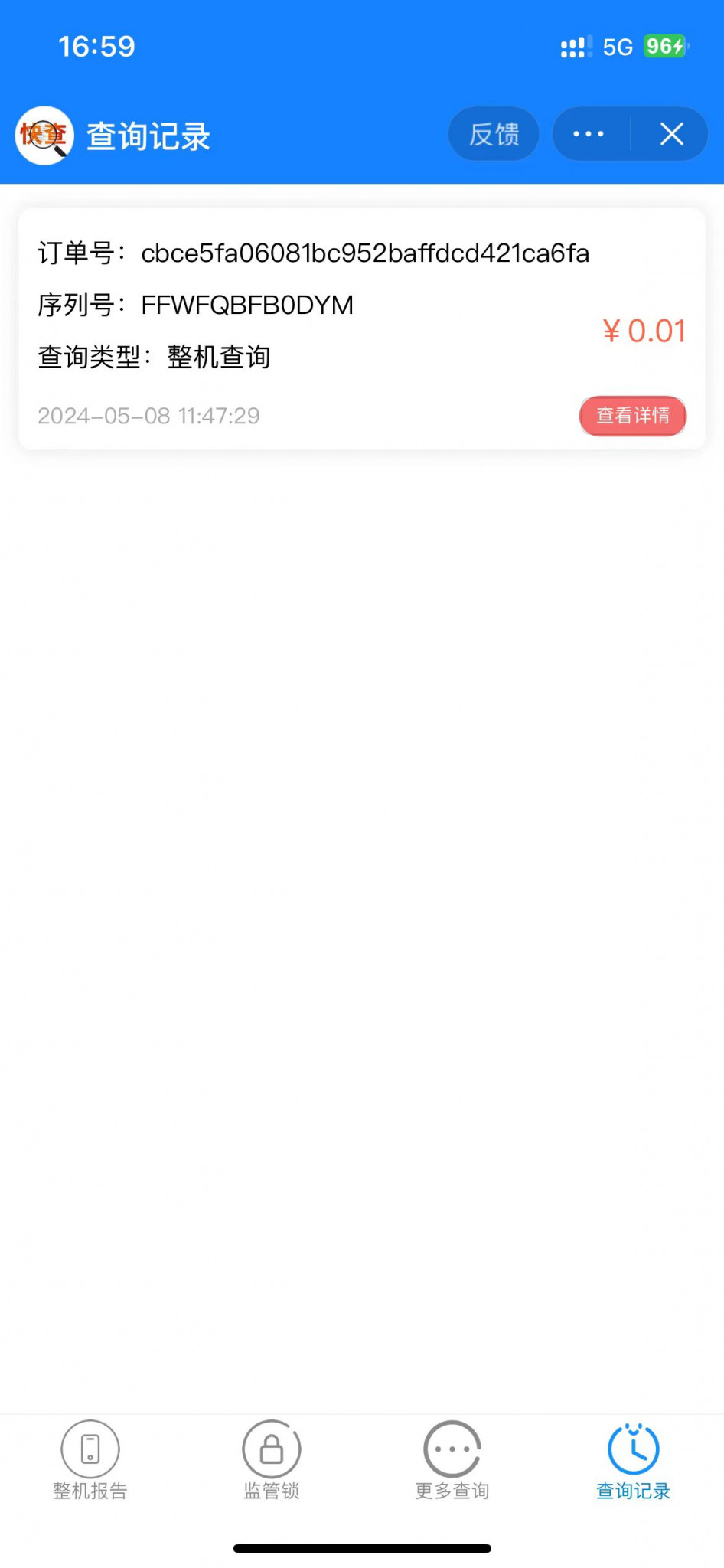Open the 反馈 feedback button
The image size is (724, 1568).
[x=494, y=134]
